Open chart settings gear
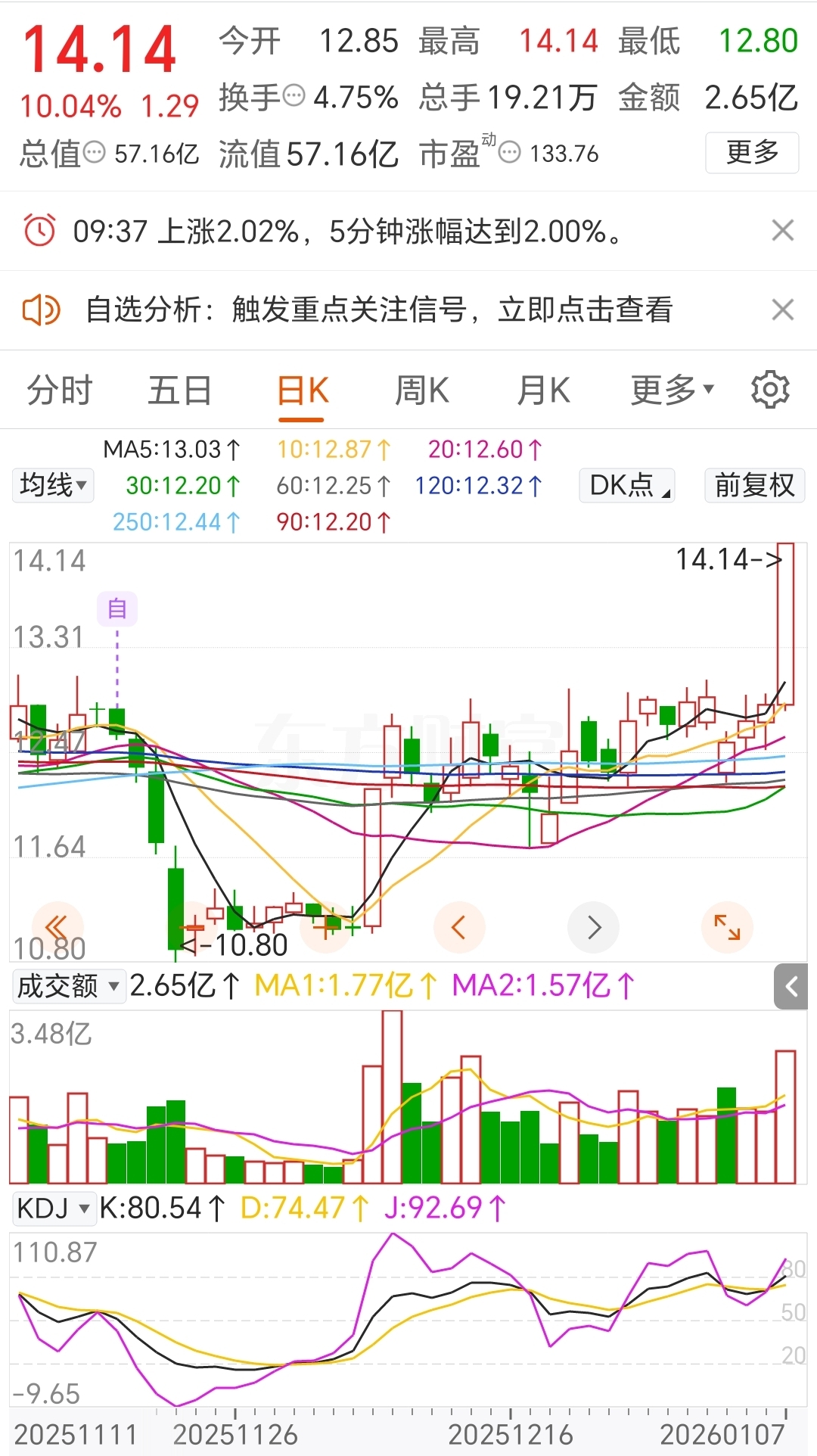This screenshot has width=817, height=1456. point(770,390)
